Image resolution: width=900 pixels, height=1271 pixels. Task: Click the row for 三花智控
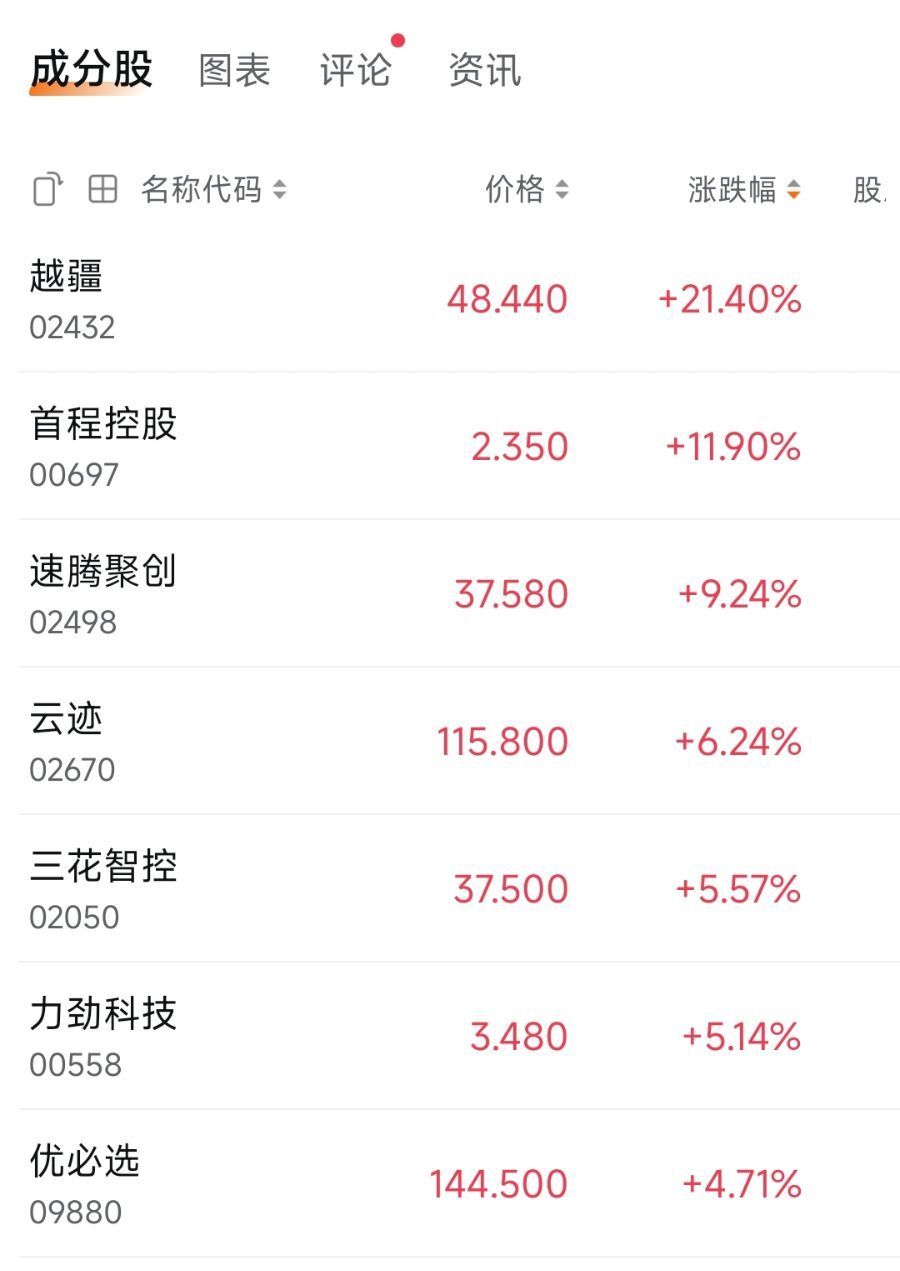tap(450, 888)
